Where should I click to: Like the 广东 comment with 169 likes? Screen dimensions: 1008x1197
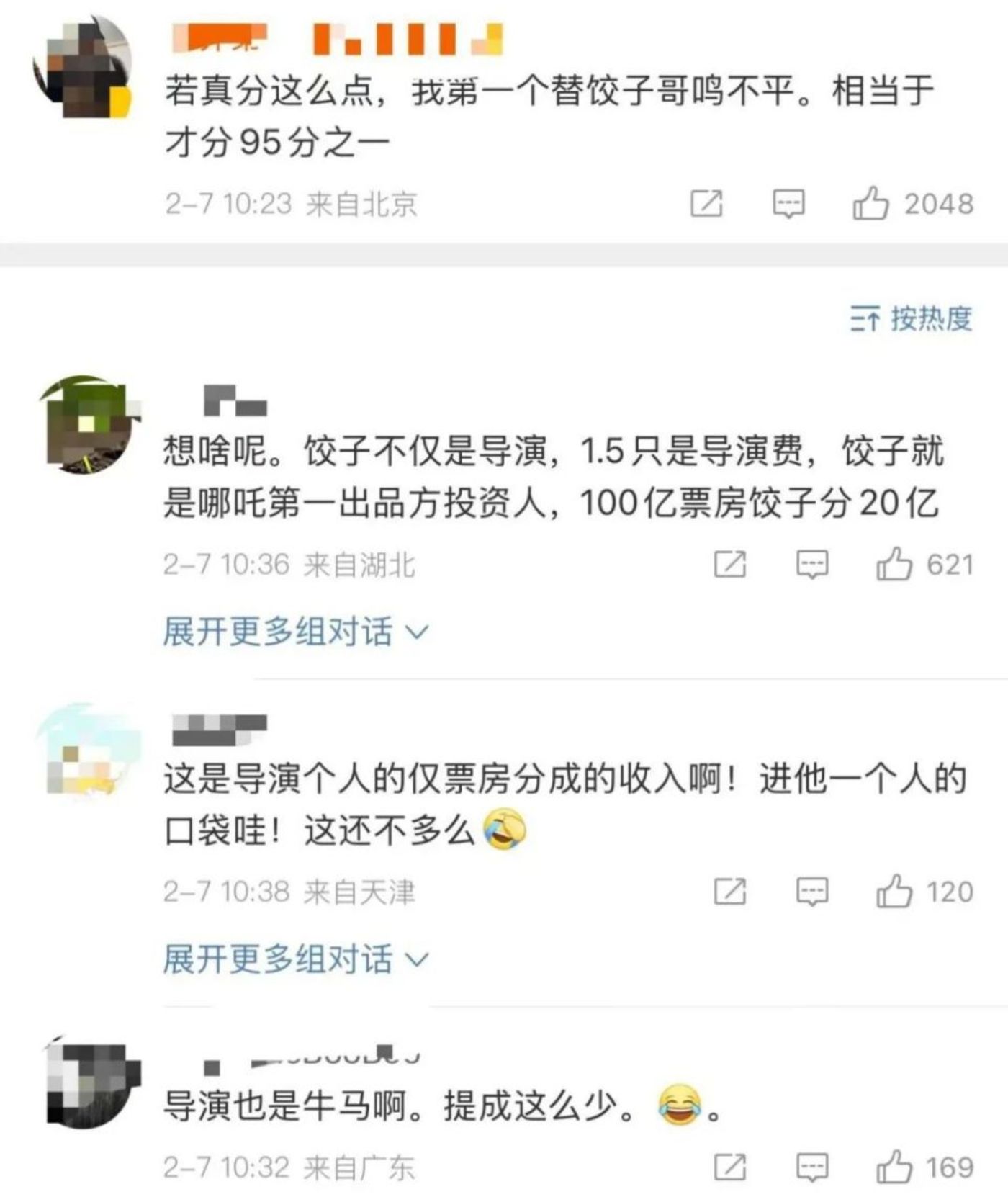(x=894, y=1167)
